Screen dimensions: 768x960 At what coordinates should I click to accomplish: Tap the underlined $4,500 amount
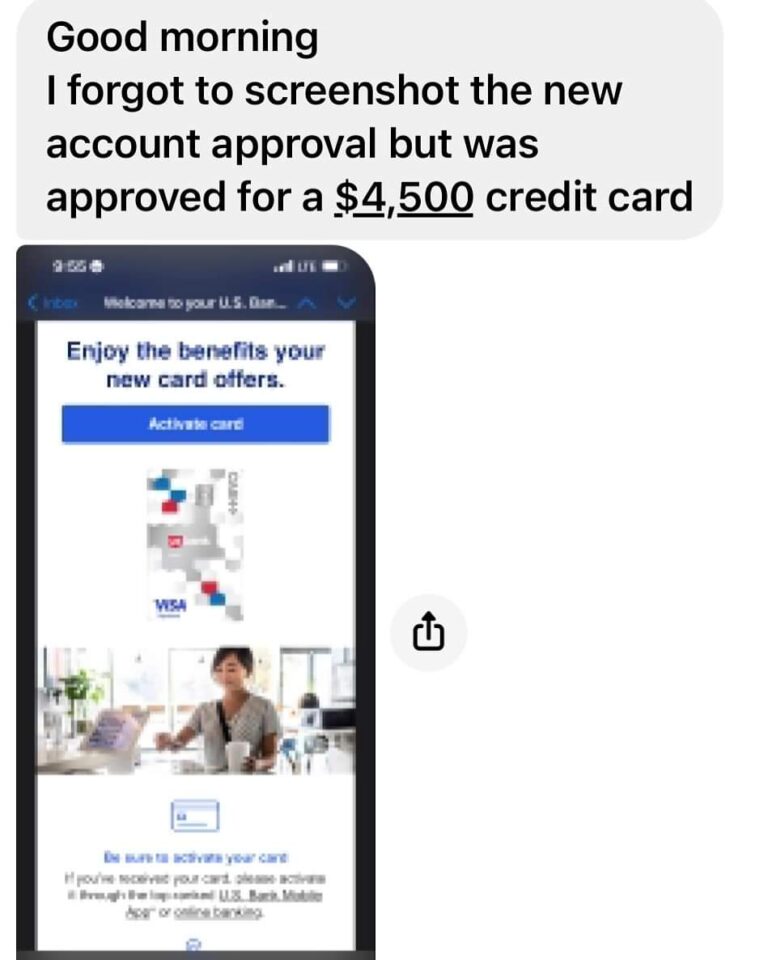point(404,196)
